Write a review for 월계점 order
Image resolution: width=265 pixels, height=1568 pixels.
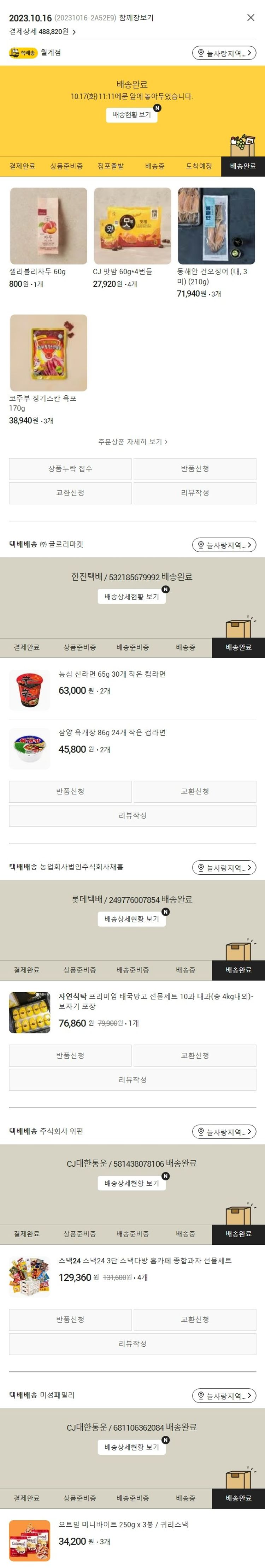[x=195, y=492]
